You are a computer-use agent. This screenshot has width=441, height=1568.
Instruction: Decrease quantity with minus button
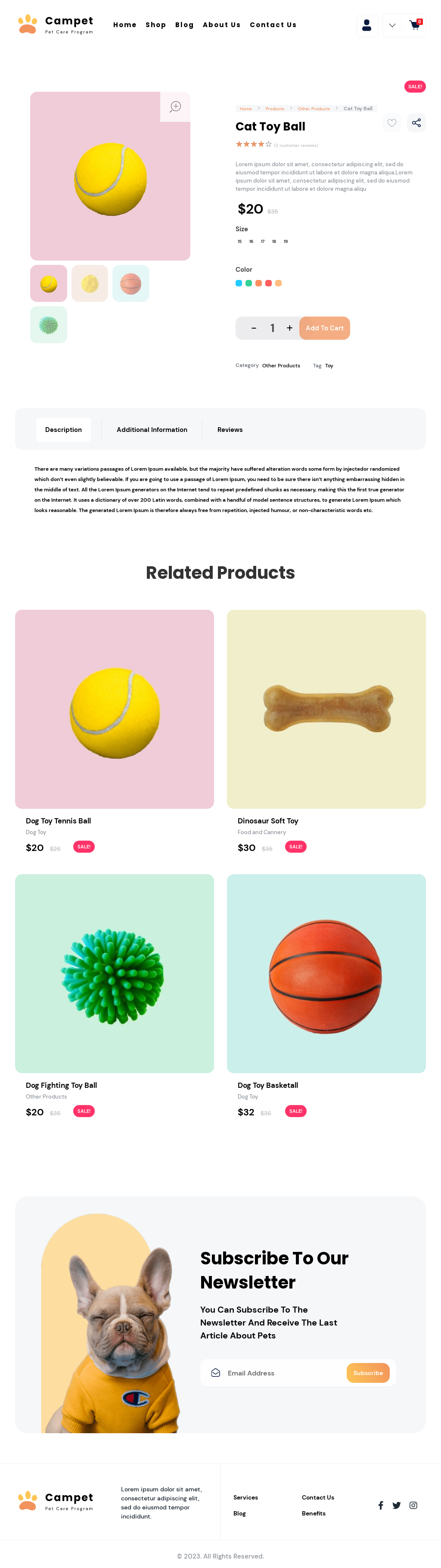[253, 328]
